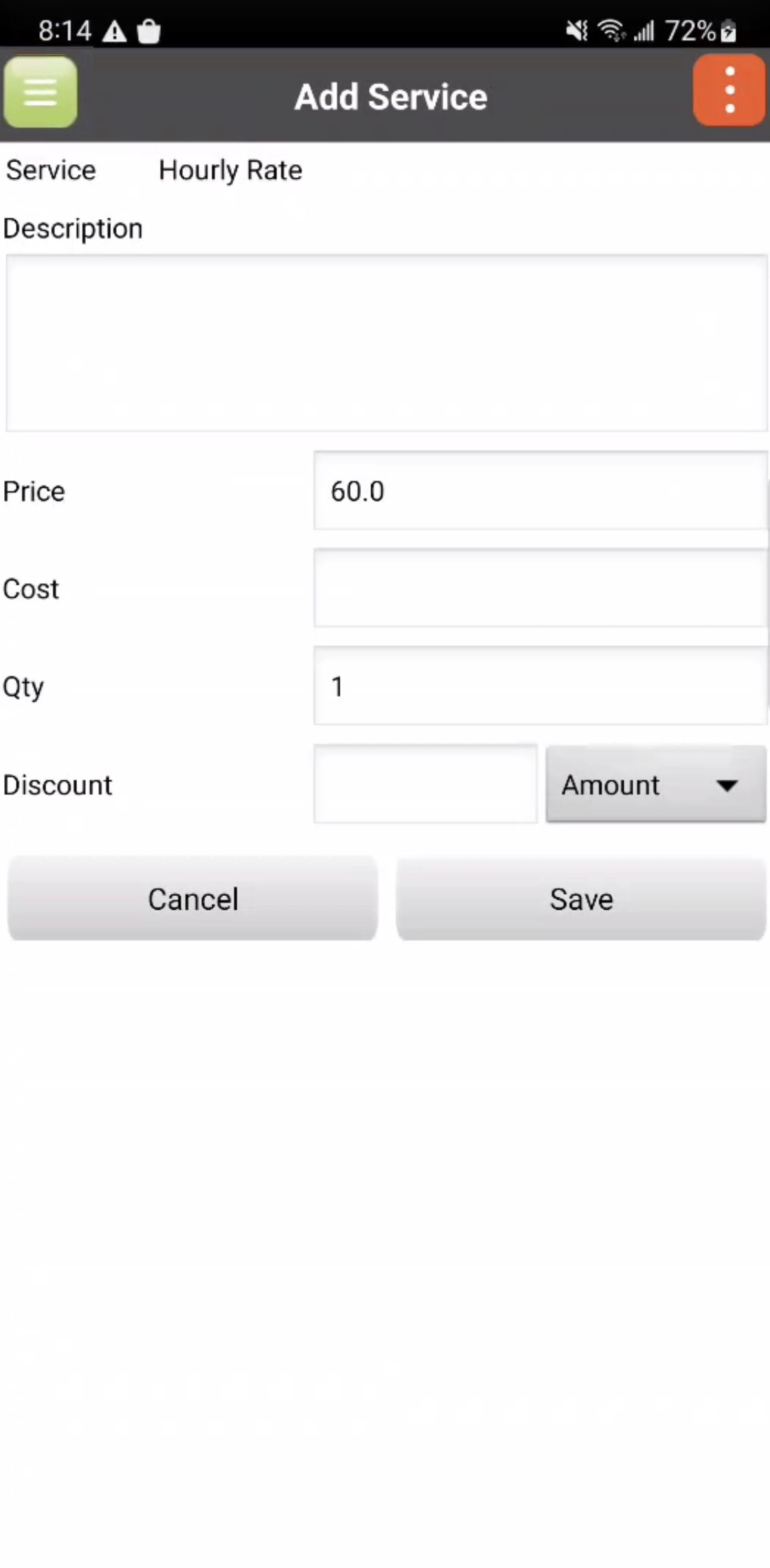
Task: Edit the Price field showing 60.0
Action: click(x=540, y=491)
